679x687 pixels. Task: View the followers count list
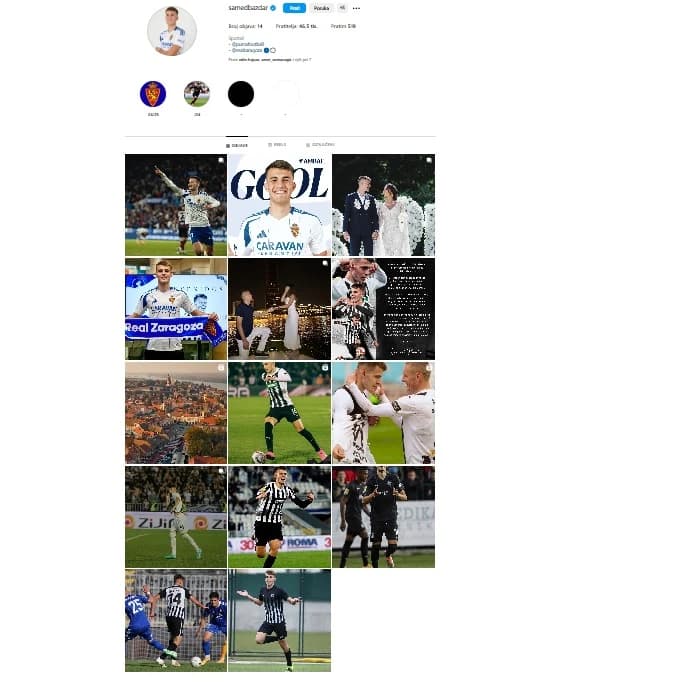[291, 26]
